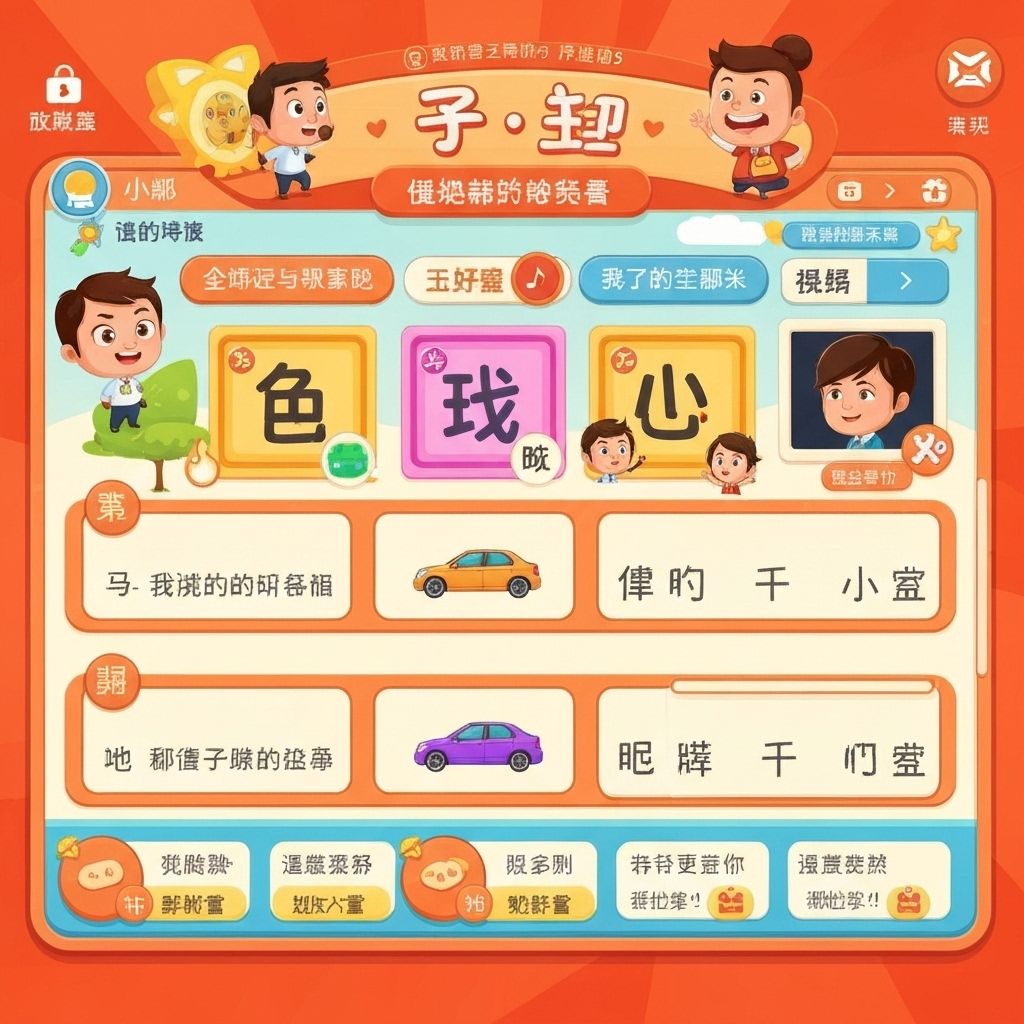Select the yellow 心 character tile

tap(672, 400)
